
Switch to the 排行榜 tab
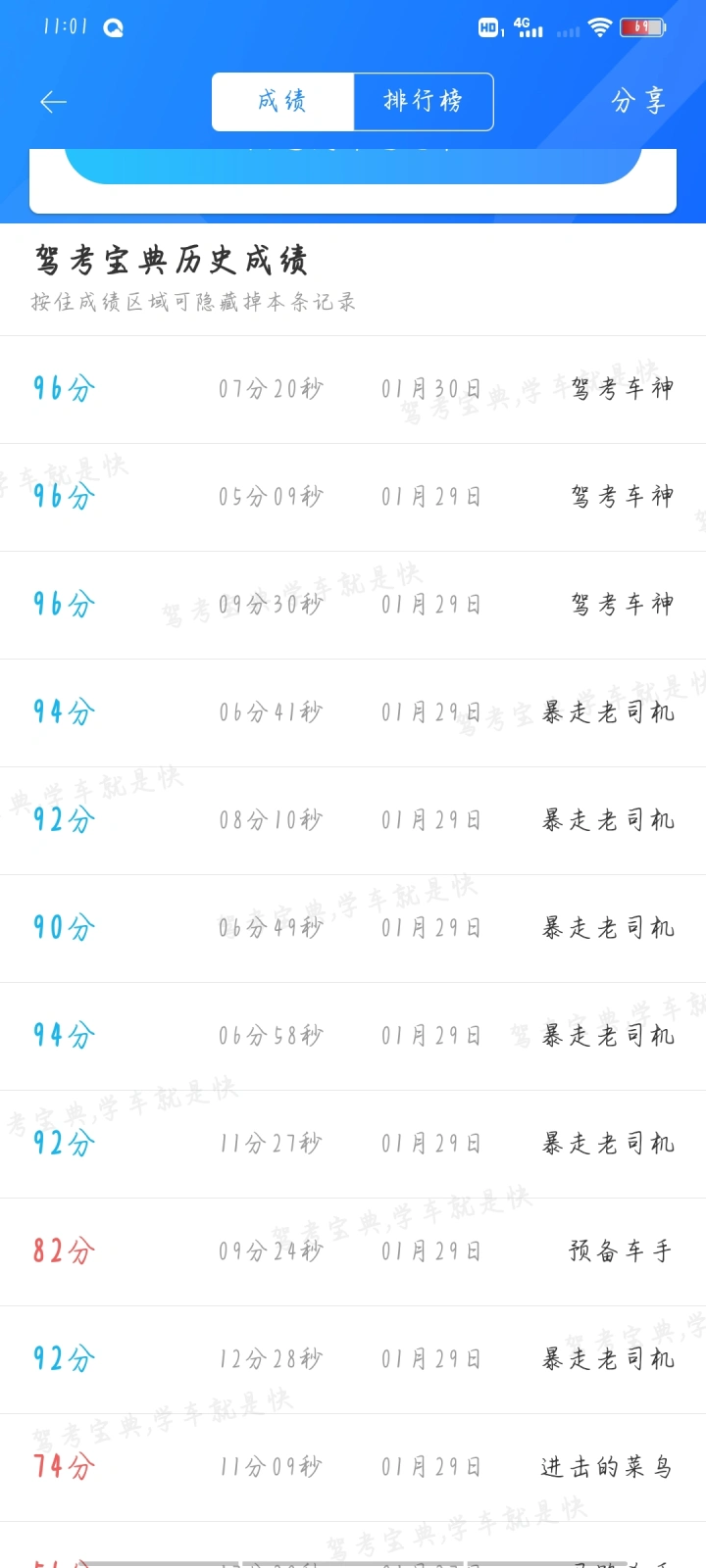424,101
